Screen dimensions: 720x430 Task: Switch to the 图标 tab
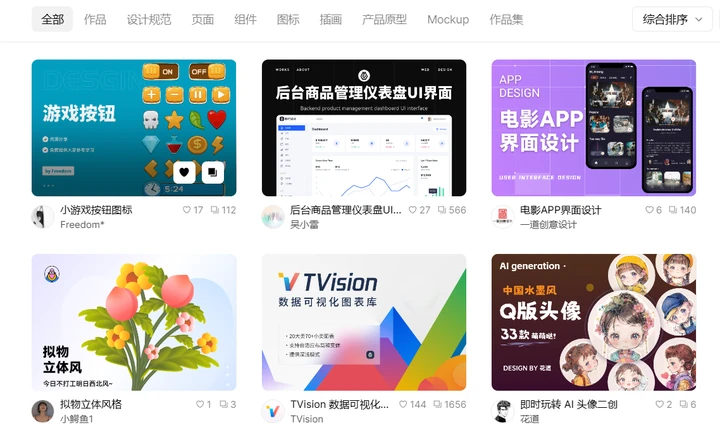tap(288, 19)
